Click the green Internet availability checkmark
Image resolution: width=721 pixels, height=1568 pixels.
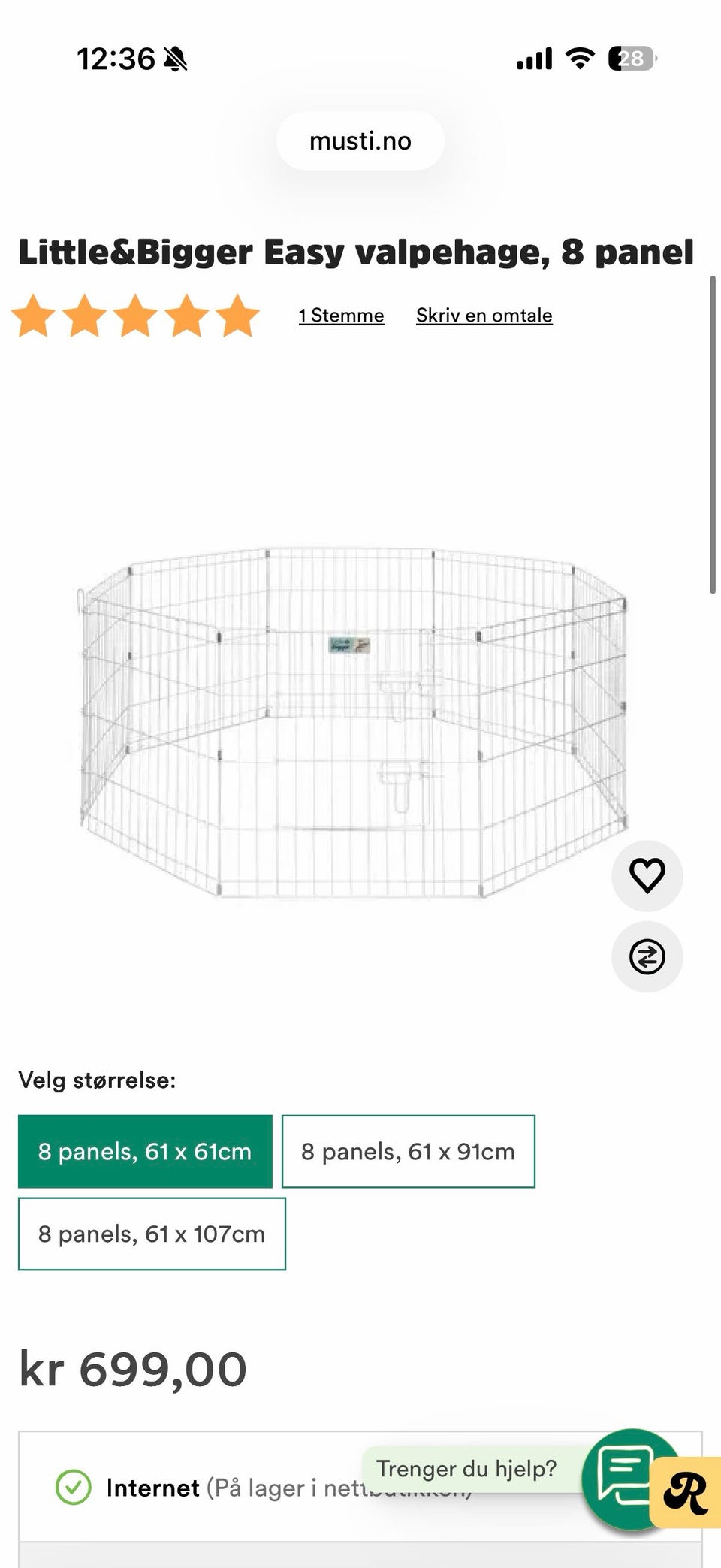pyautogui.click(x=73, y=1488)
